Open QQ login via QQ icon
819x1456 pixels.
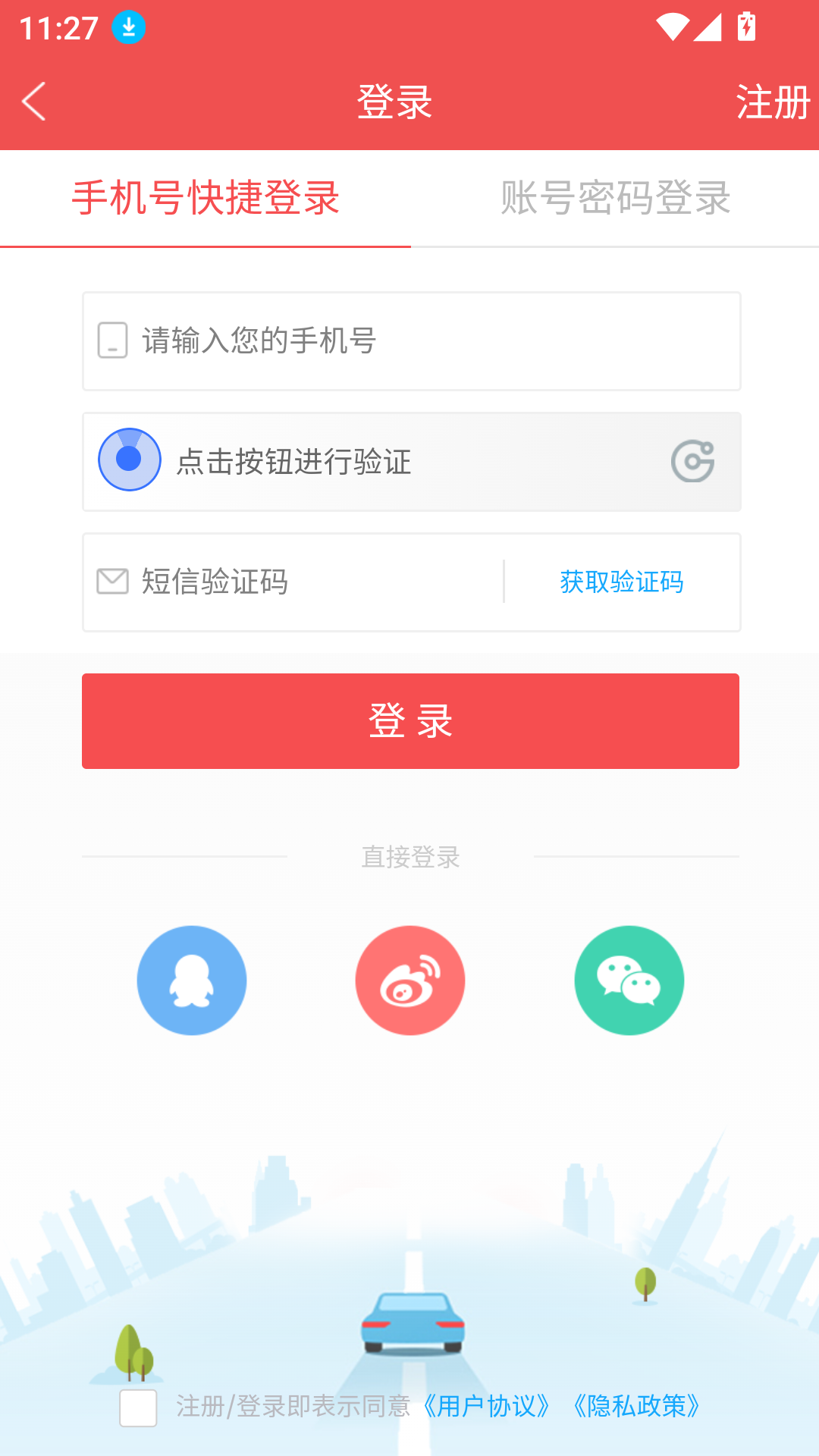pyautogui.click(x=191, y=980)
